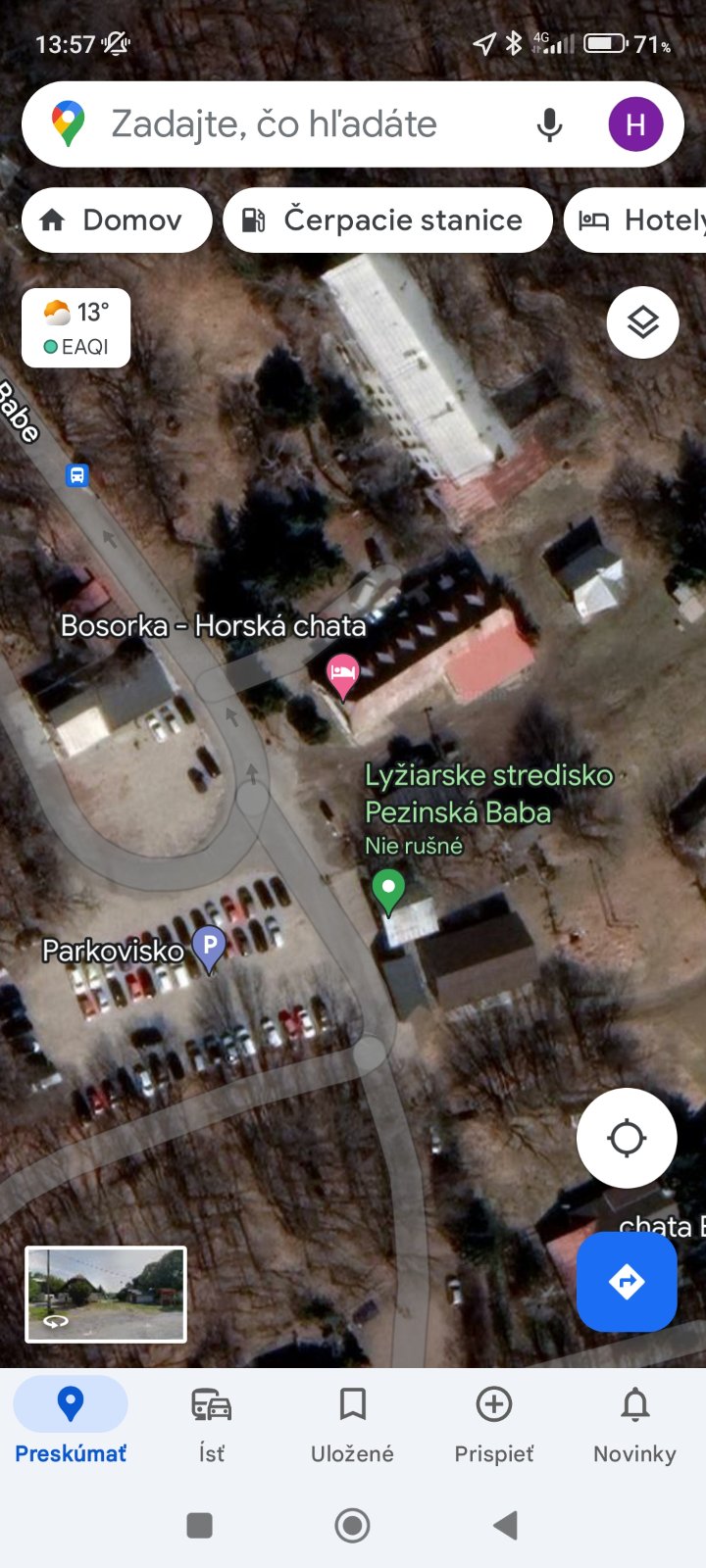
Task: Open the Lyžiarske stredisko Pezinská Baba marker
Action: coord(389,890)
